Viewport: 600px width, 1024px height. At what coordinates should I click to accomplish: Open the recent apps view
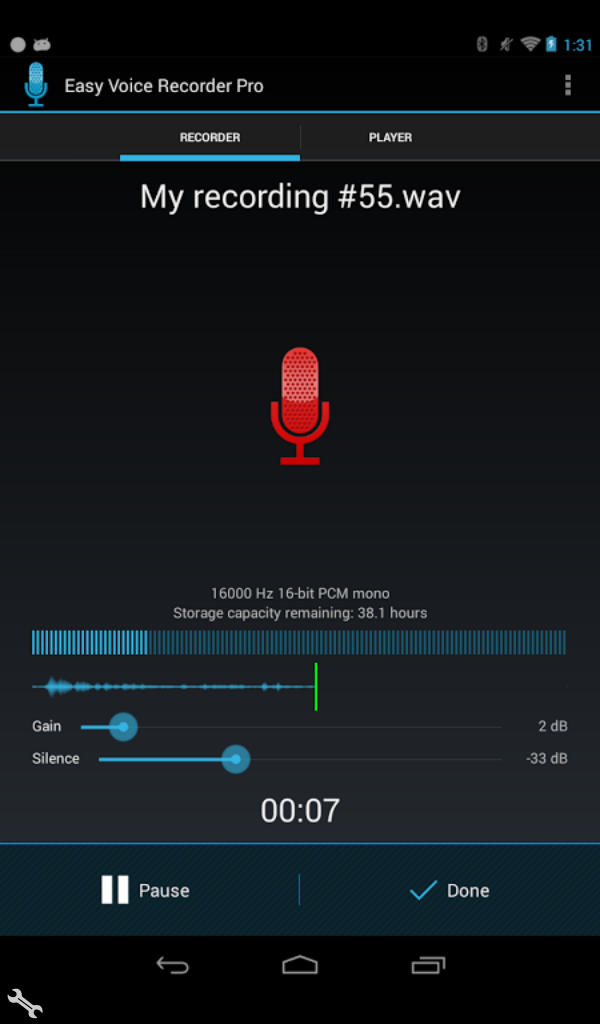coord(428,965)
